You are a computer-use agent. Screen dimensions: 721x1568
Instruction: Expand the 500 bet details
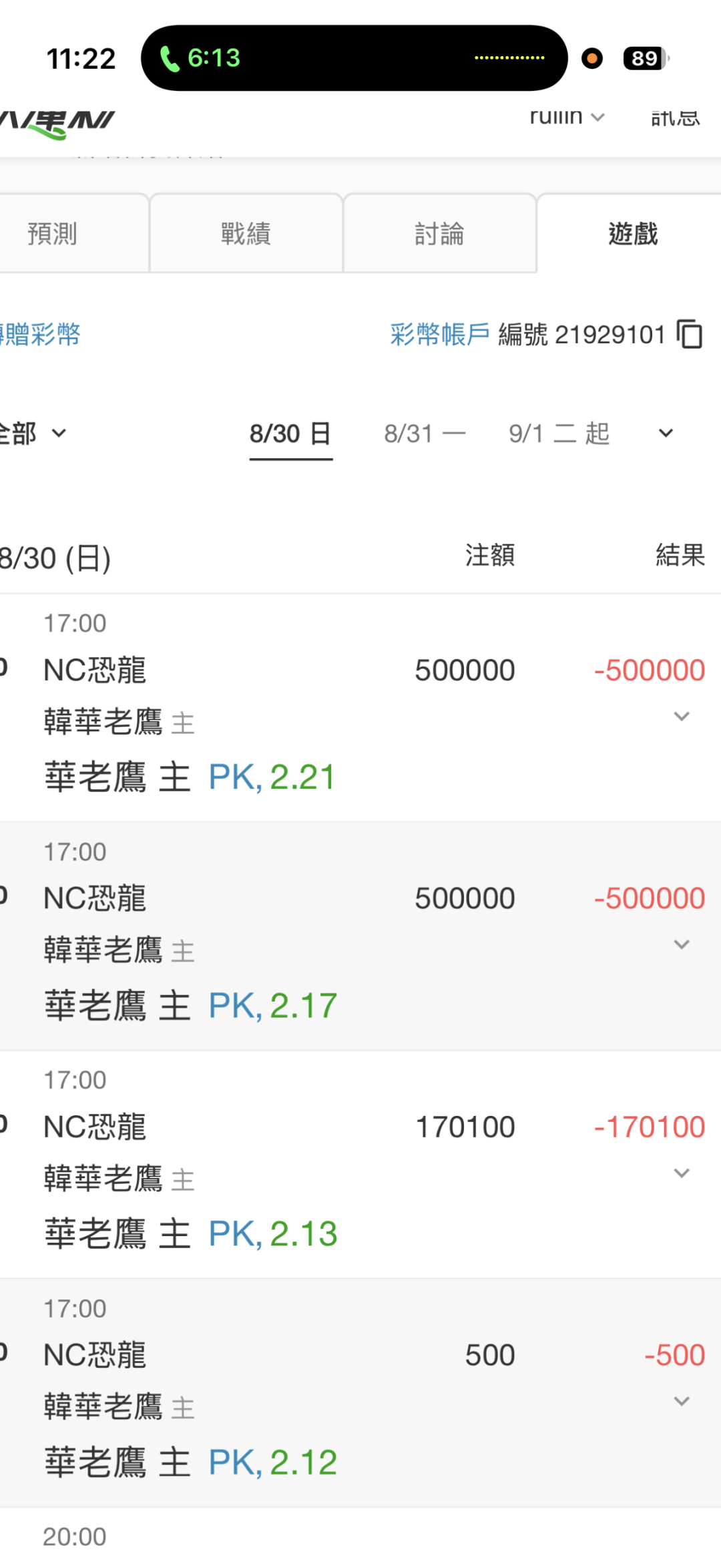point(681,1401)
